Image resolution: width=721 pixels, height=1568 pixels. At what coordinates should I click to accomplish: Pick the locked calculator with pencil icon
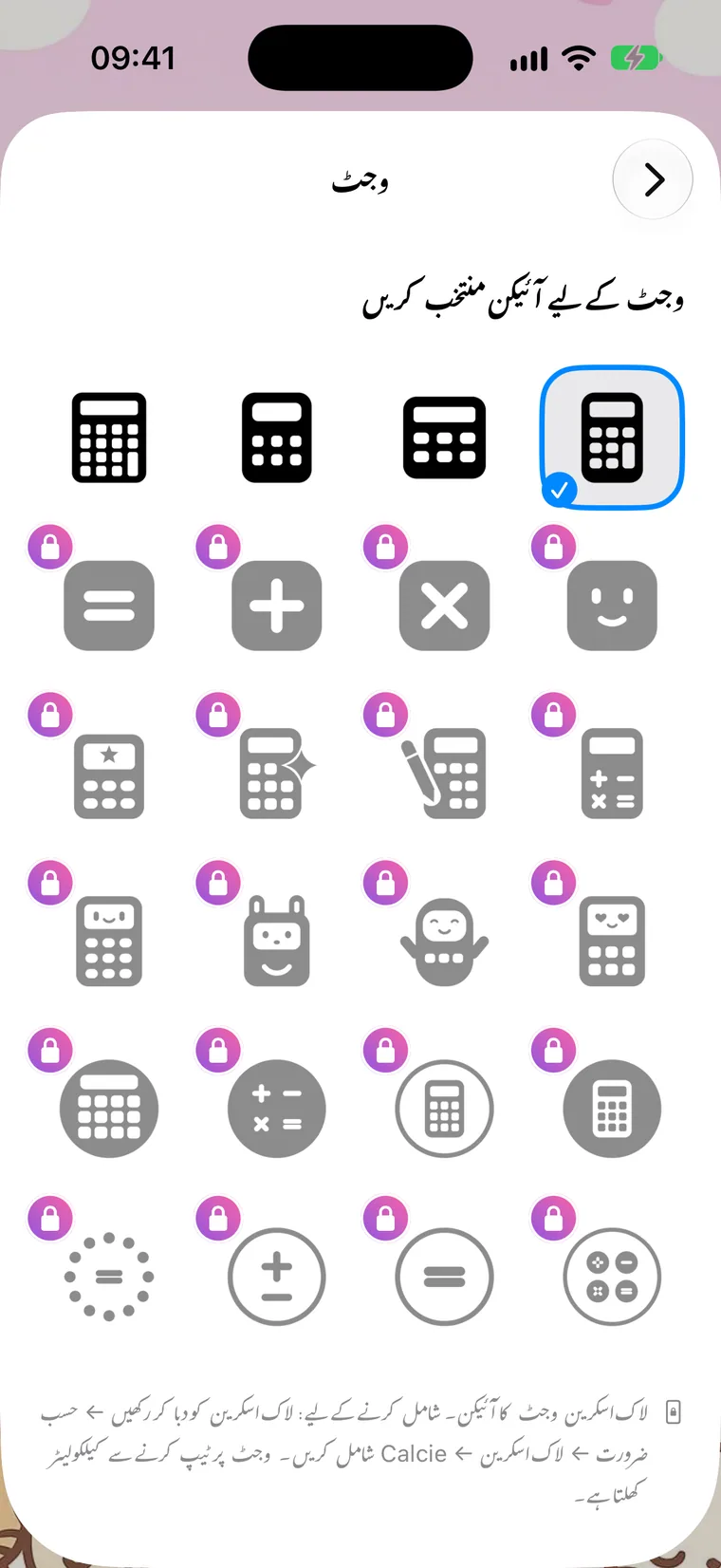click(x=444, y=774)
